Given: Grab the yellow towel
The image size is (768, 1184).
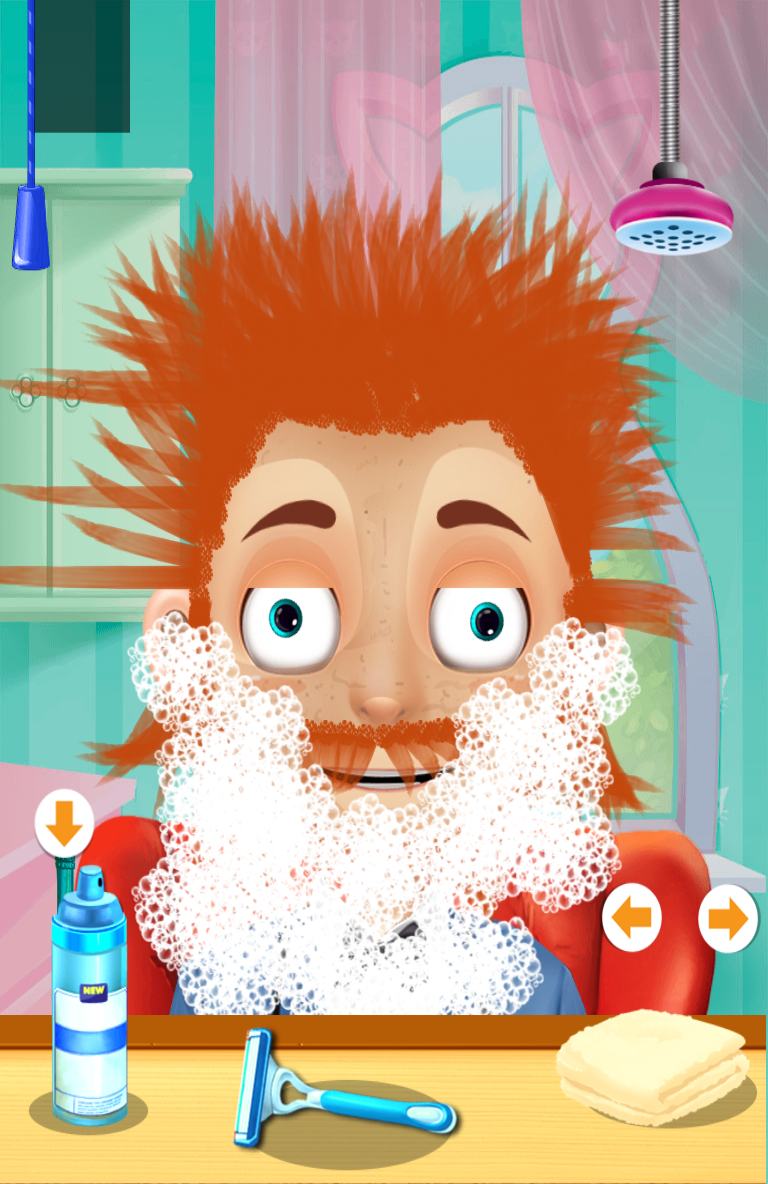Looking at the screenshot, I should point(652,1067).
